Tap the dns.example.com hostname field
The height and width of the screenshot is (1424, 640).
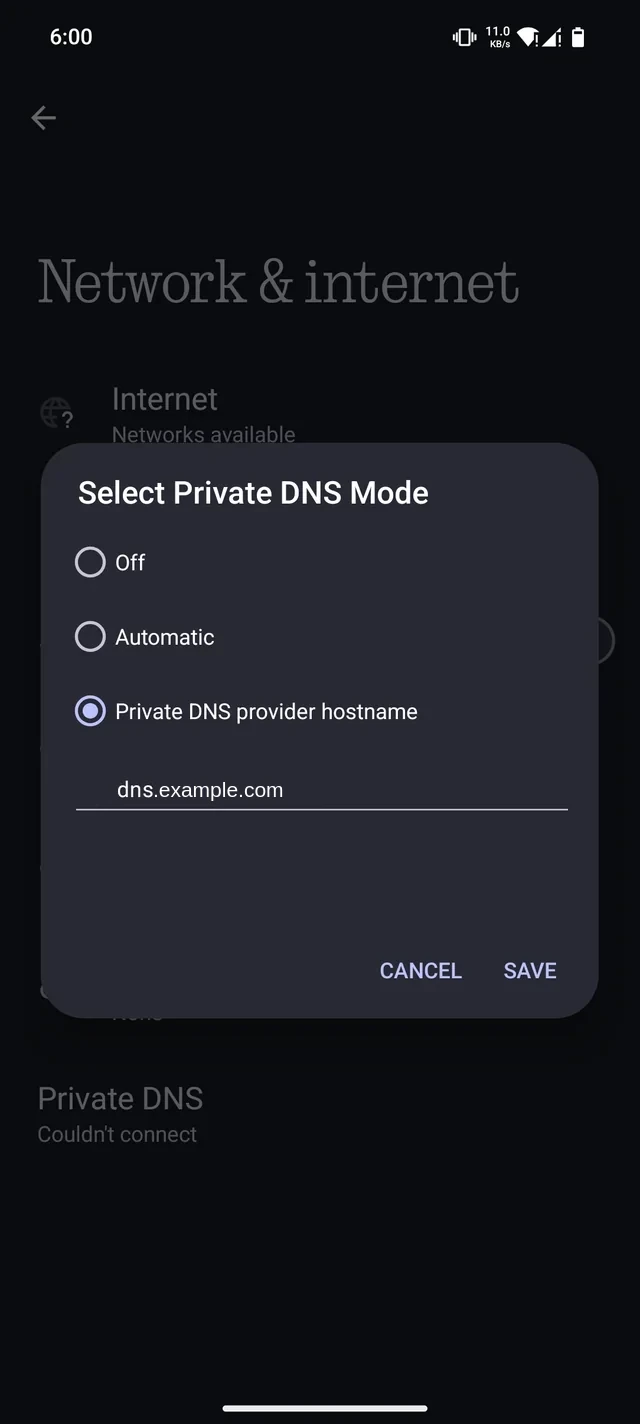coord(321,790)
